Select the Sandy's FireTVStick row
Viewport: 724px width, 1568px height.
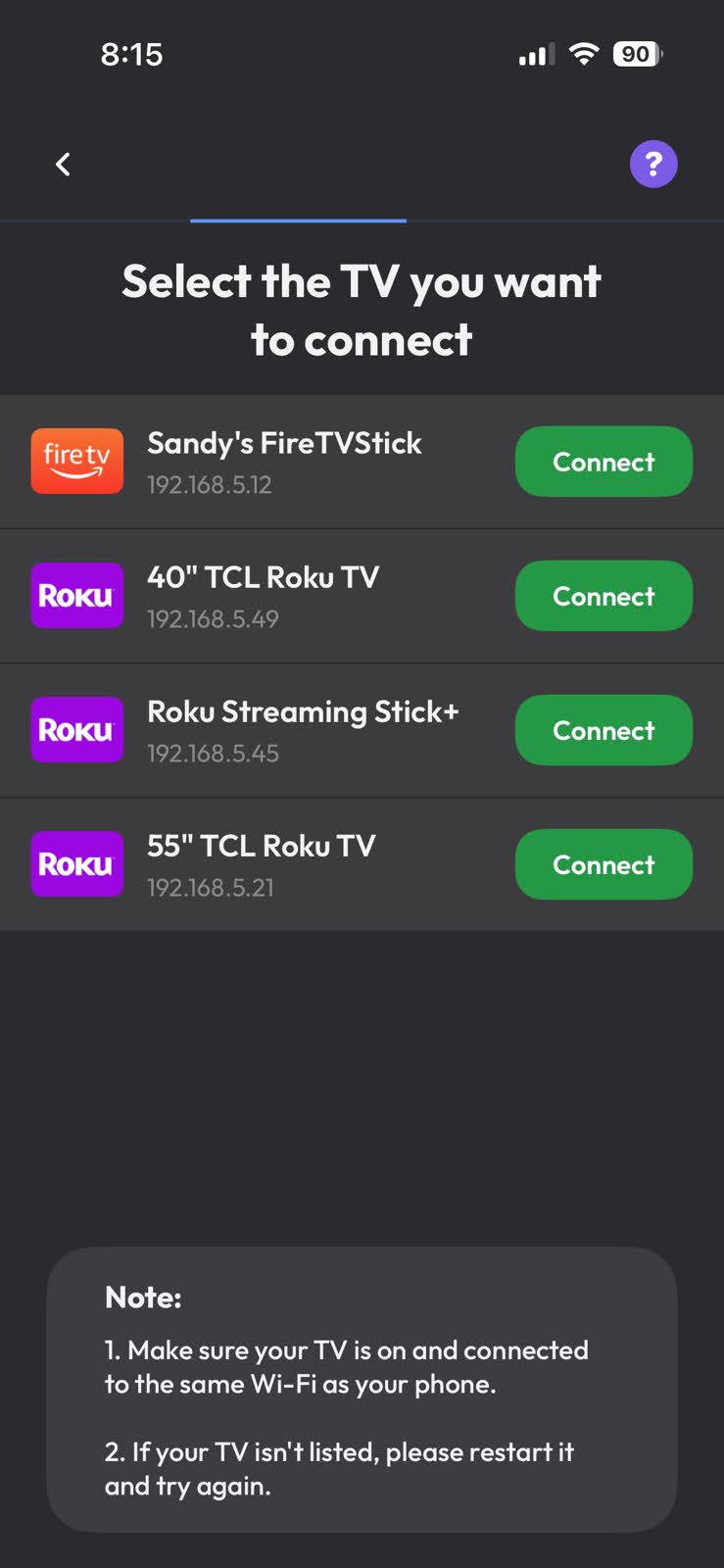click(284, 461)
